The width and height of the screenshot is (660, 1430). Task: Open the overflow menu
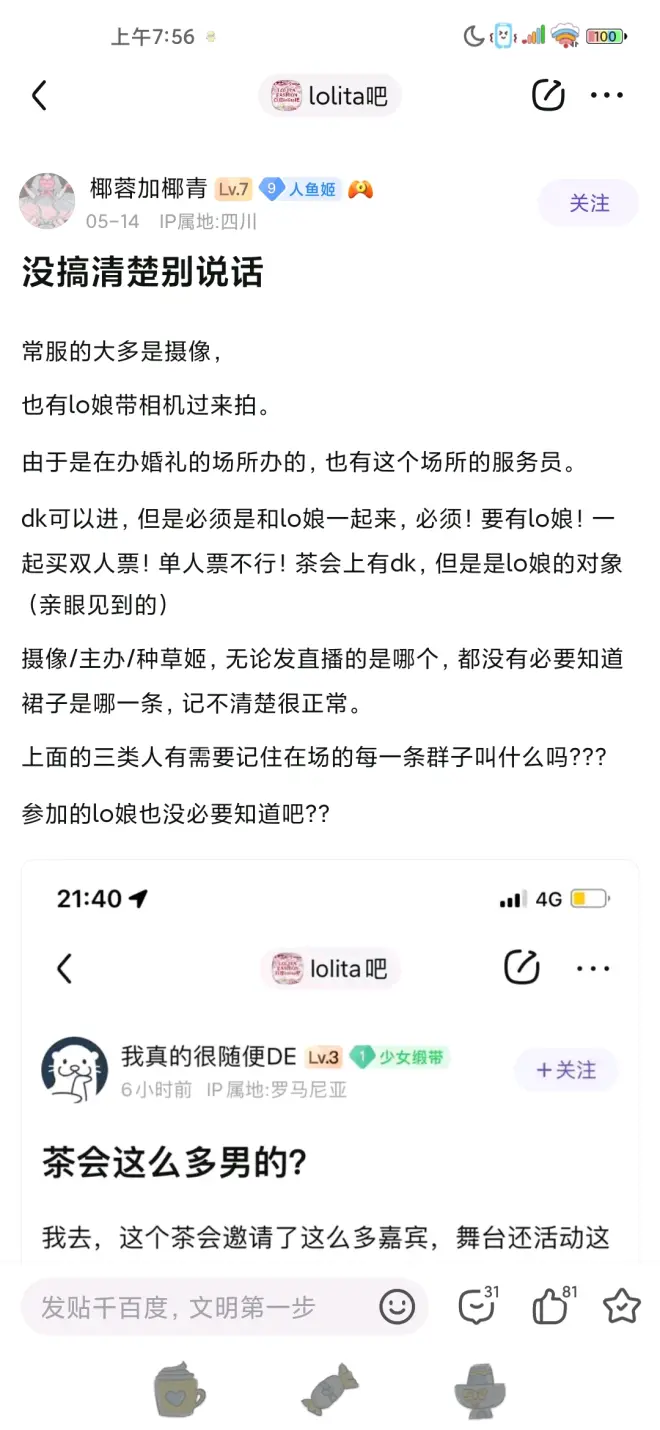pyautogui.click(x=606, y=96)
